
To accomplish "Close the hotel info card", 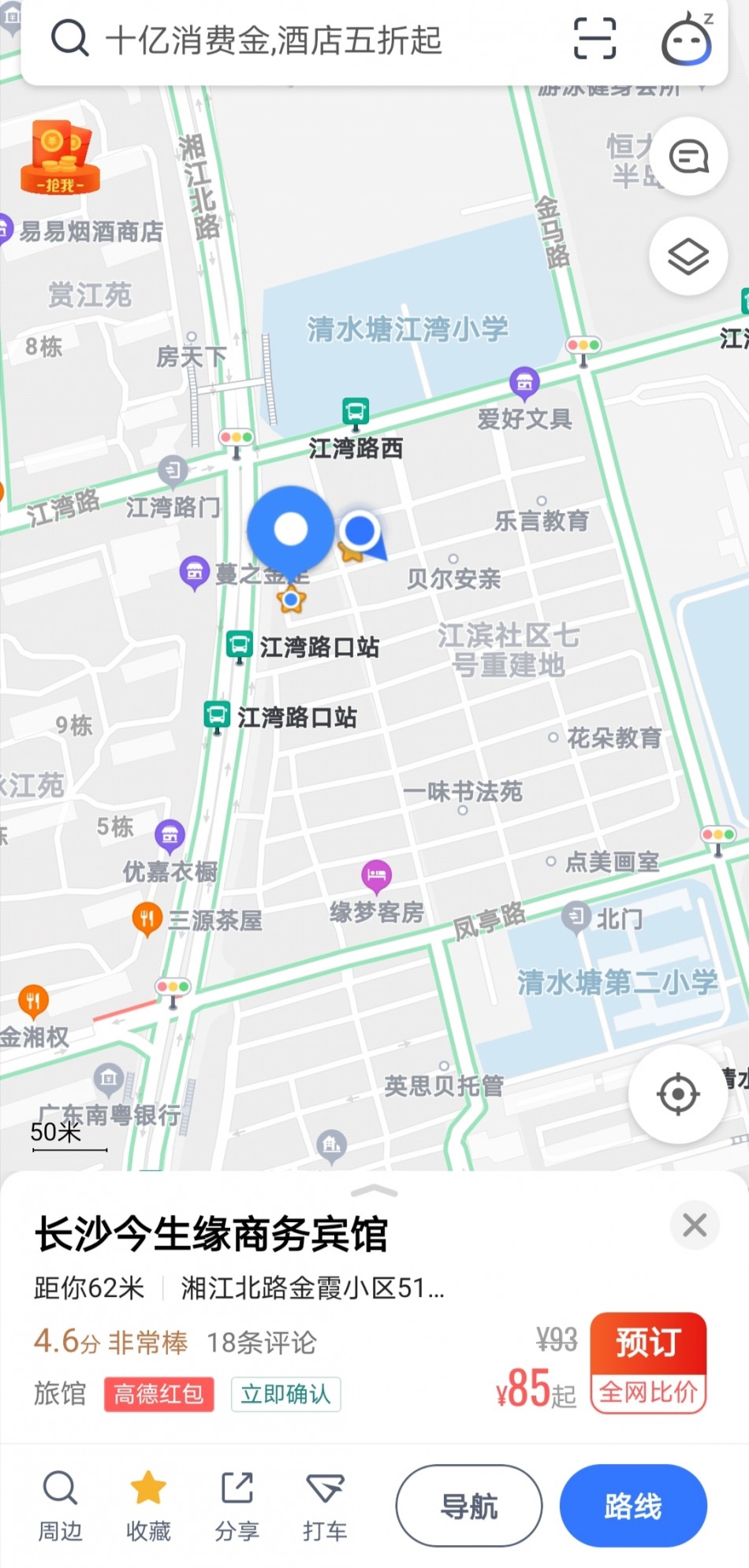I will (x=695, y=1225).
